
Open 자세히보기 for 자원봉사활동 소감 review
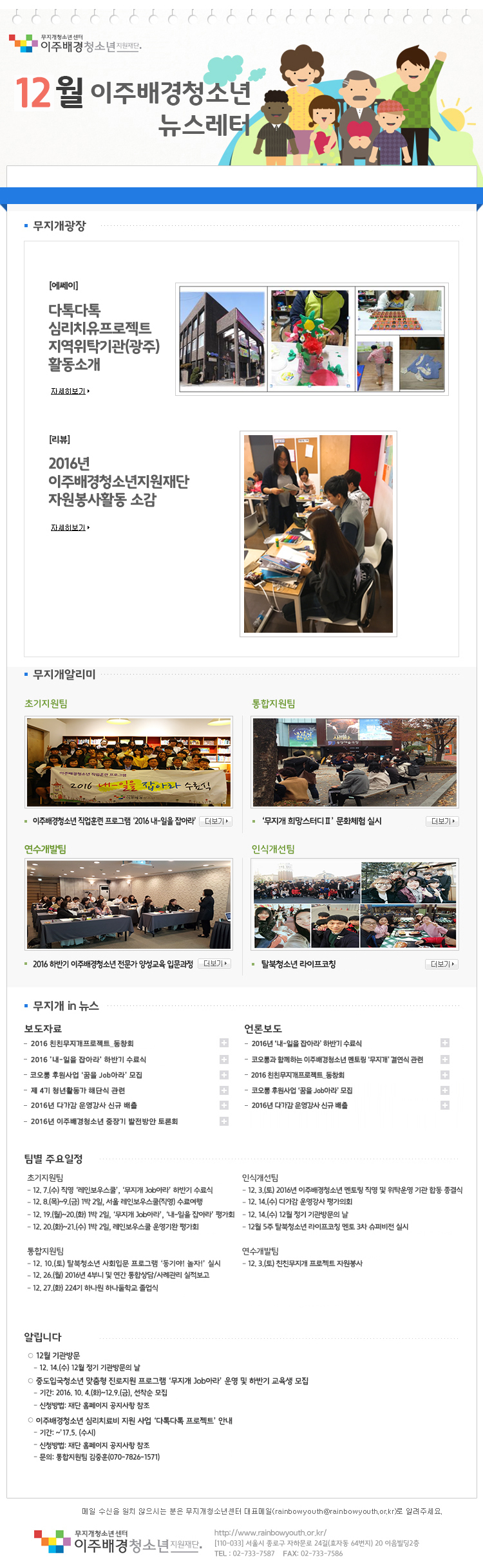point(70,527)
